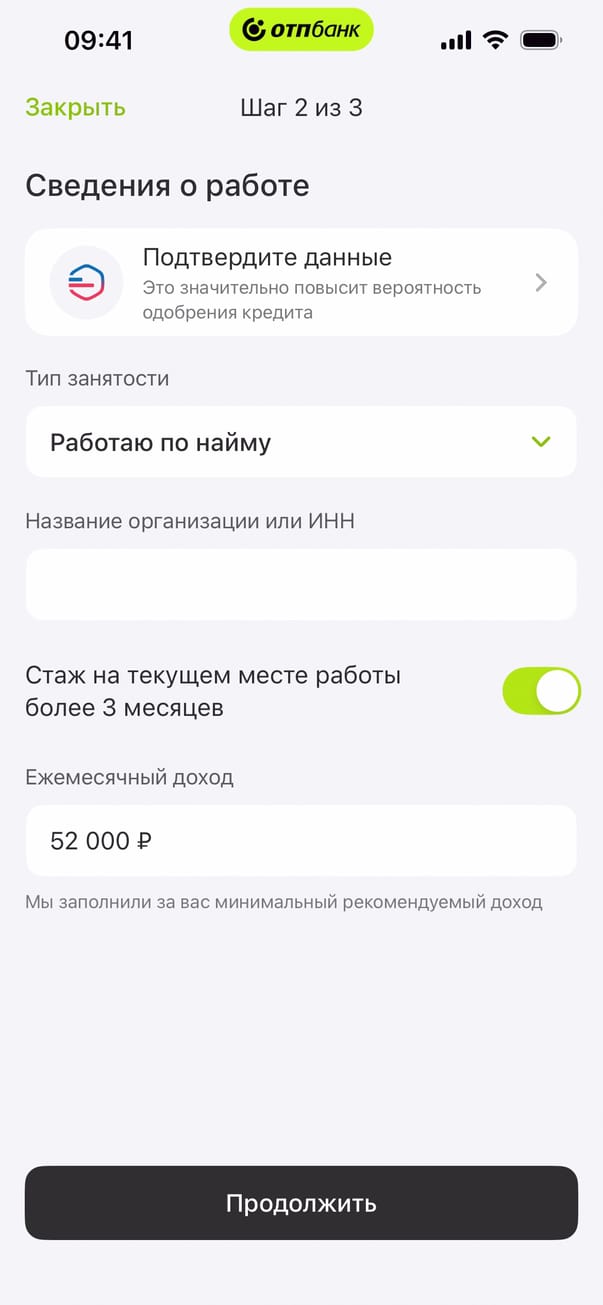Viewport: 603px width, 1305px height.
Task: Tap the Продолжить button
Action: click(x=301, y=1202)
